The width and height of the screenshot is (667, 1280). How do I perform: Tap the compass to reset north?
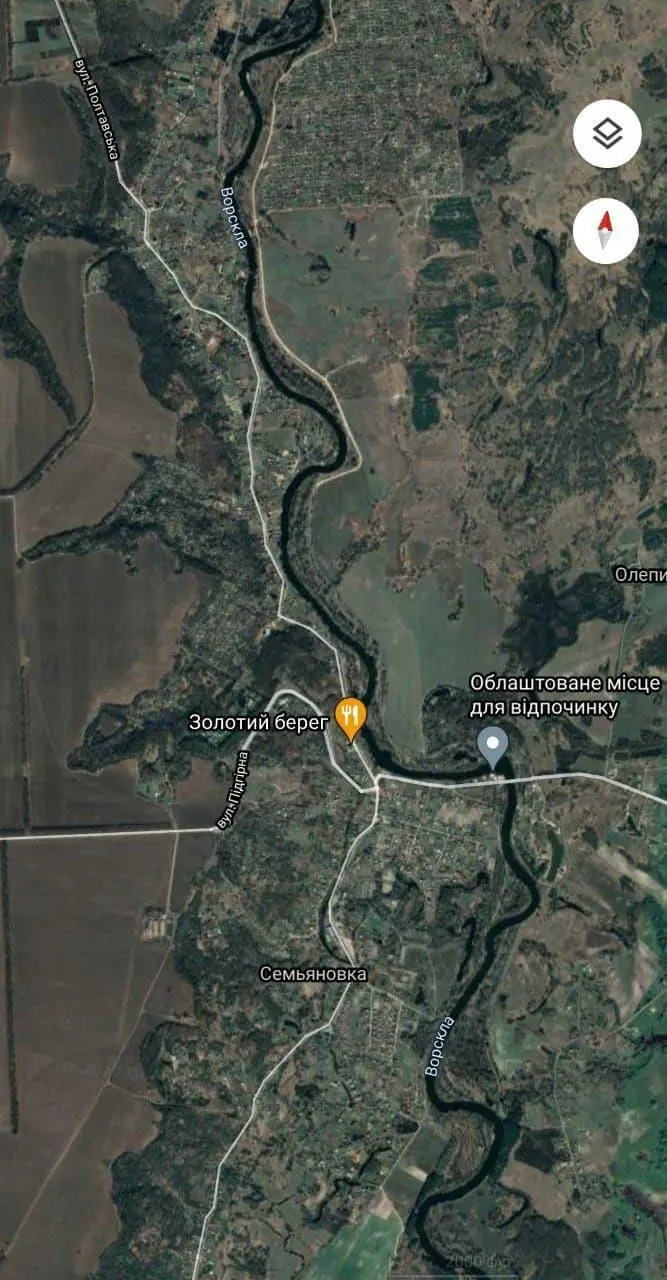[x=607, y=230]
